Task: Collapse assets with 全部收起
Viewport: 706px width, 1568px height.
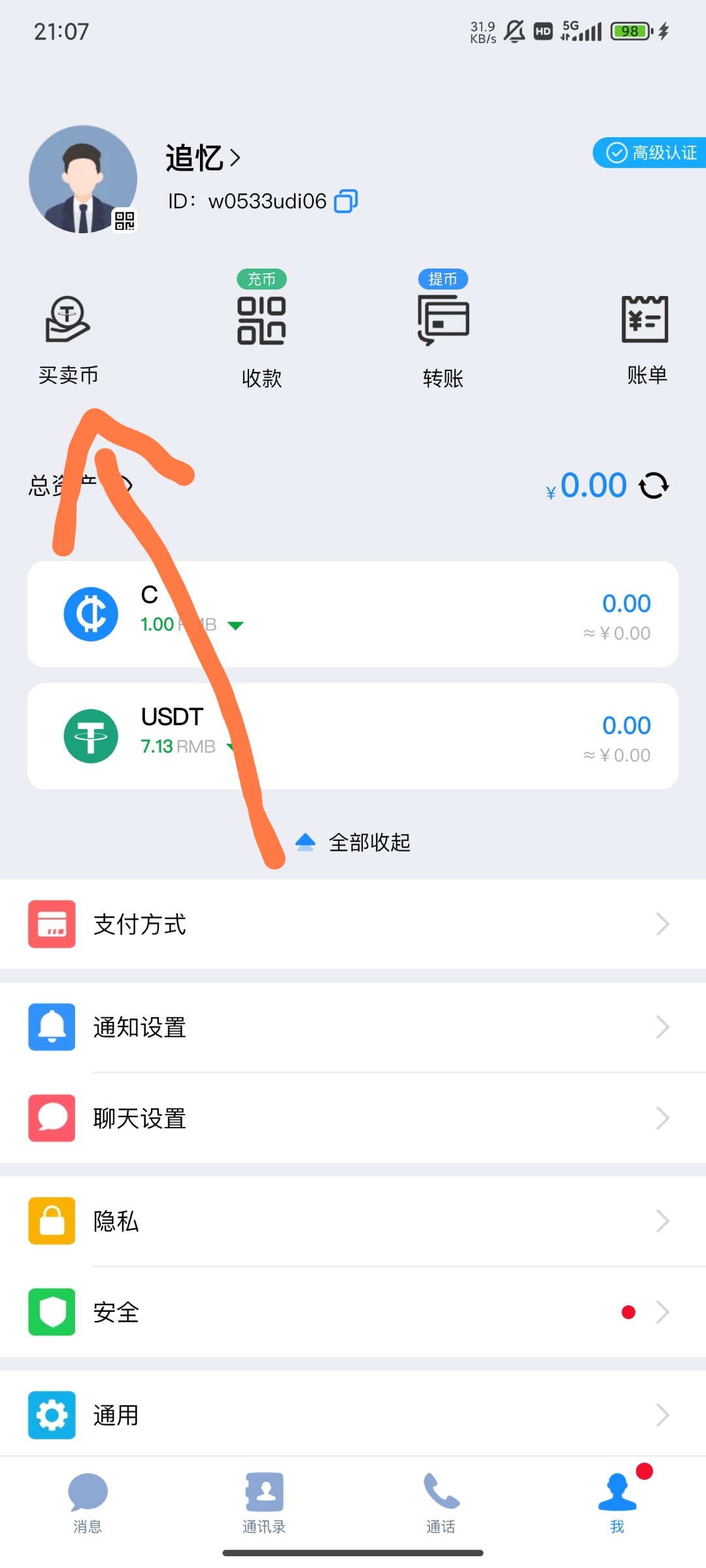Action: [x=354, y=843]
